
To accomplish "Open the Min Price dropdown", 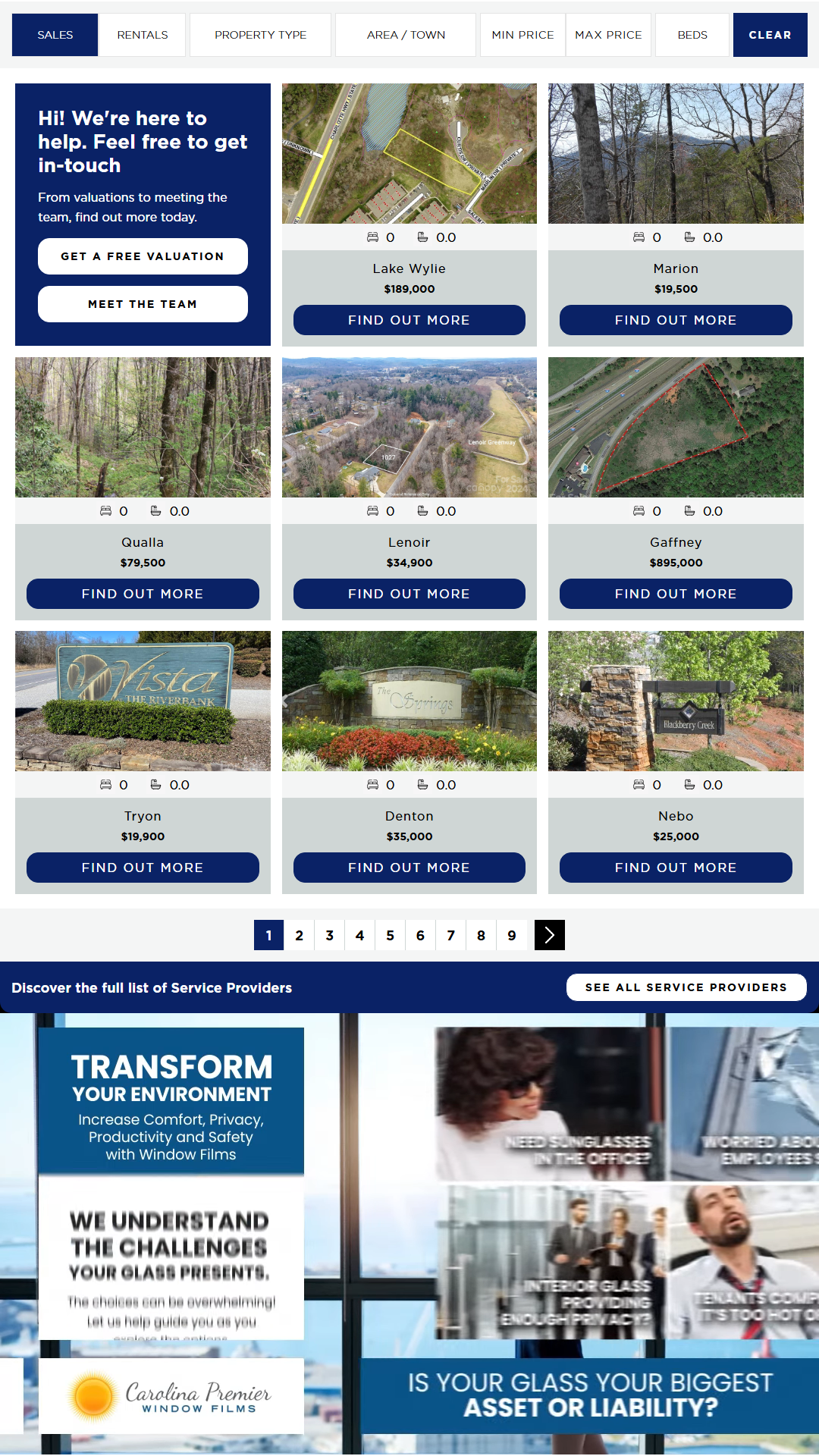I will (x=522, y=35).
